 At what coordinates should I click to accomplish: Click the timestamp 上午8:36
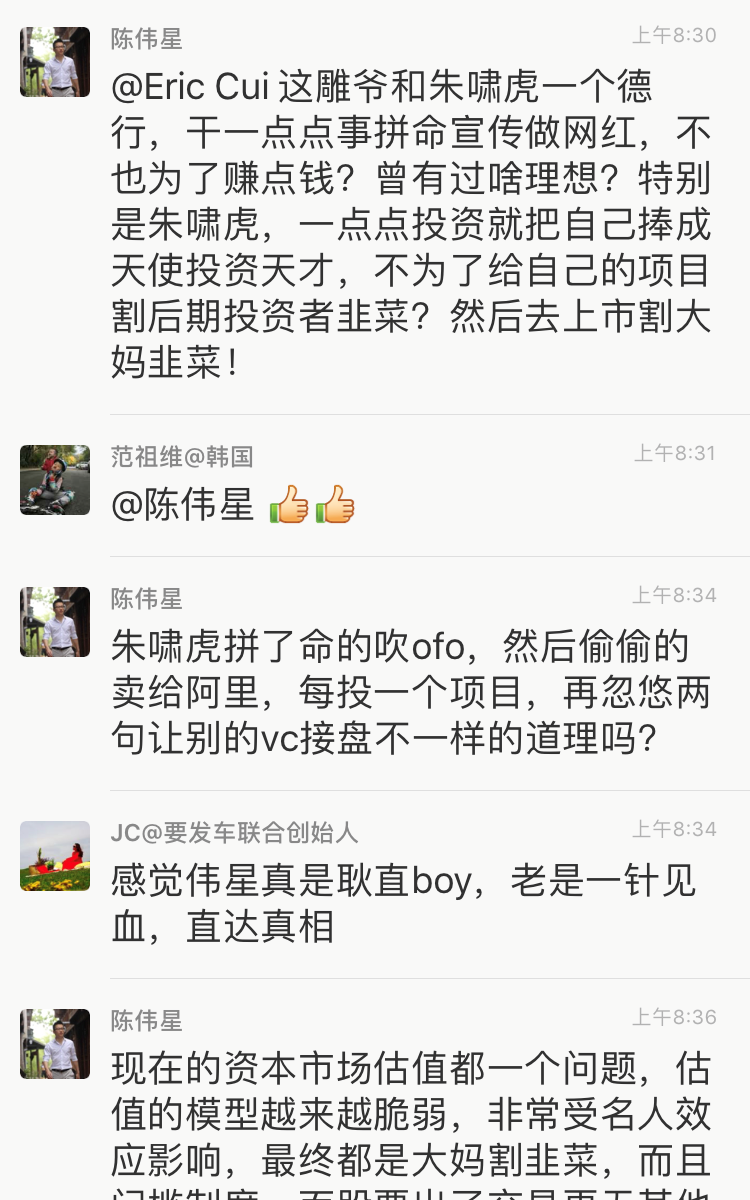(676, 1017)
